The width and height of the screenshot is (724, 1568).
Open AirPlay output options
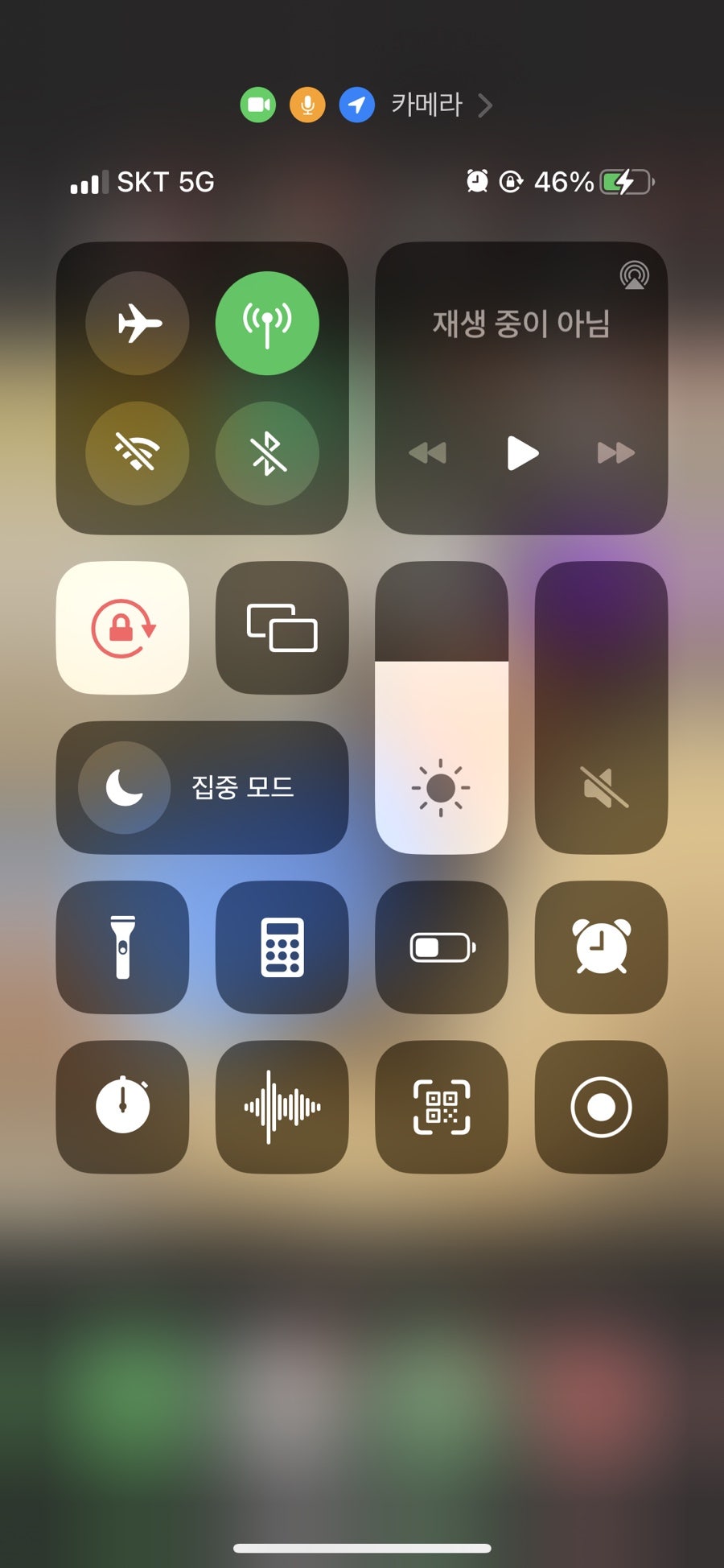coord(634,276)
